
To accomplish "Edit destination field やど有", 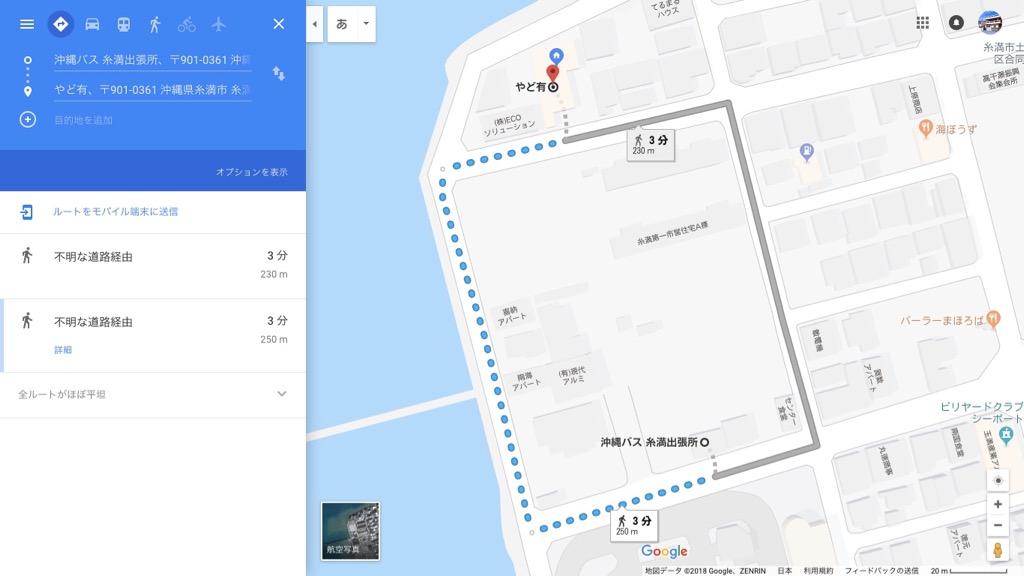I will coord(152,90).
